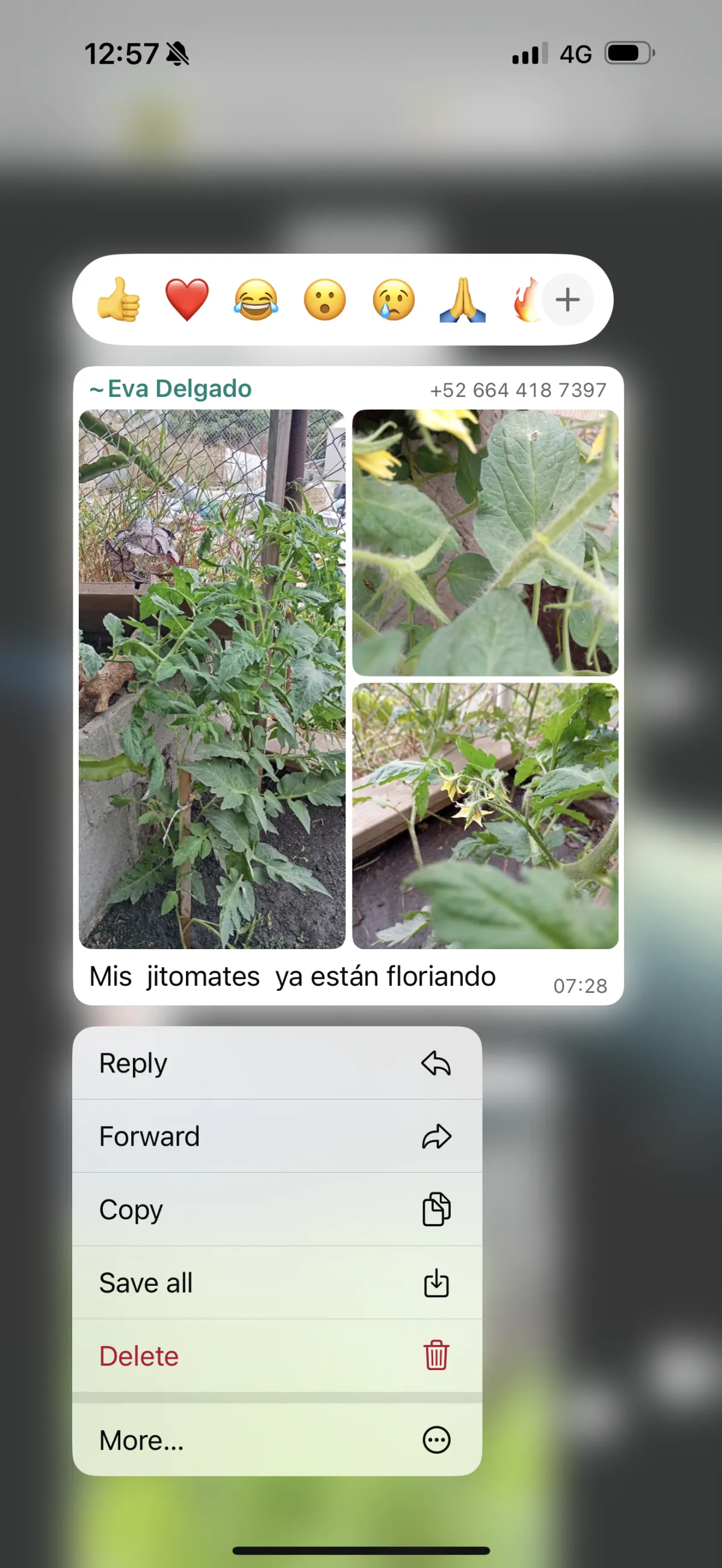
Task: Copy the message
Action: click(x=277, y=1209)
